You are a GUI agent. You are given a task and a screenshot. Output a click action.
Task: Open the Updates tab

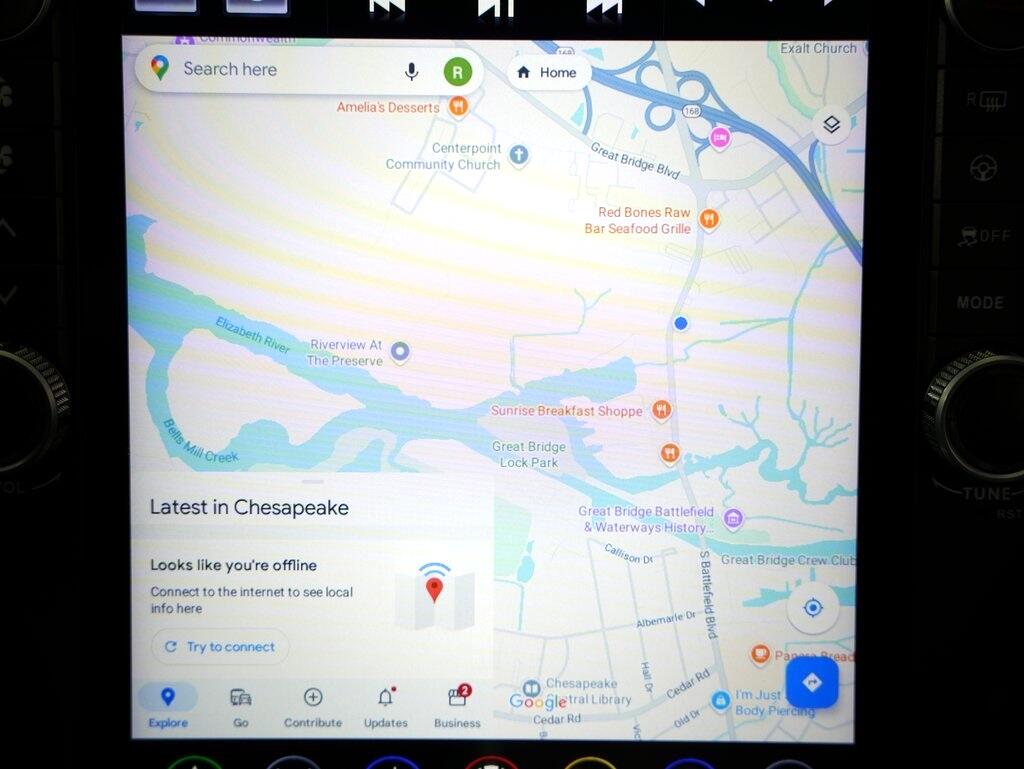[x=386, y=706]
